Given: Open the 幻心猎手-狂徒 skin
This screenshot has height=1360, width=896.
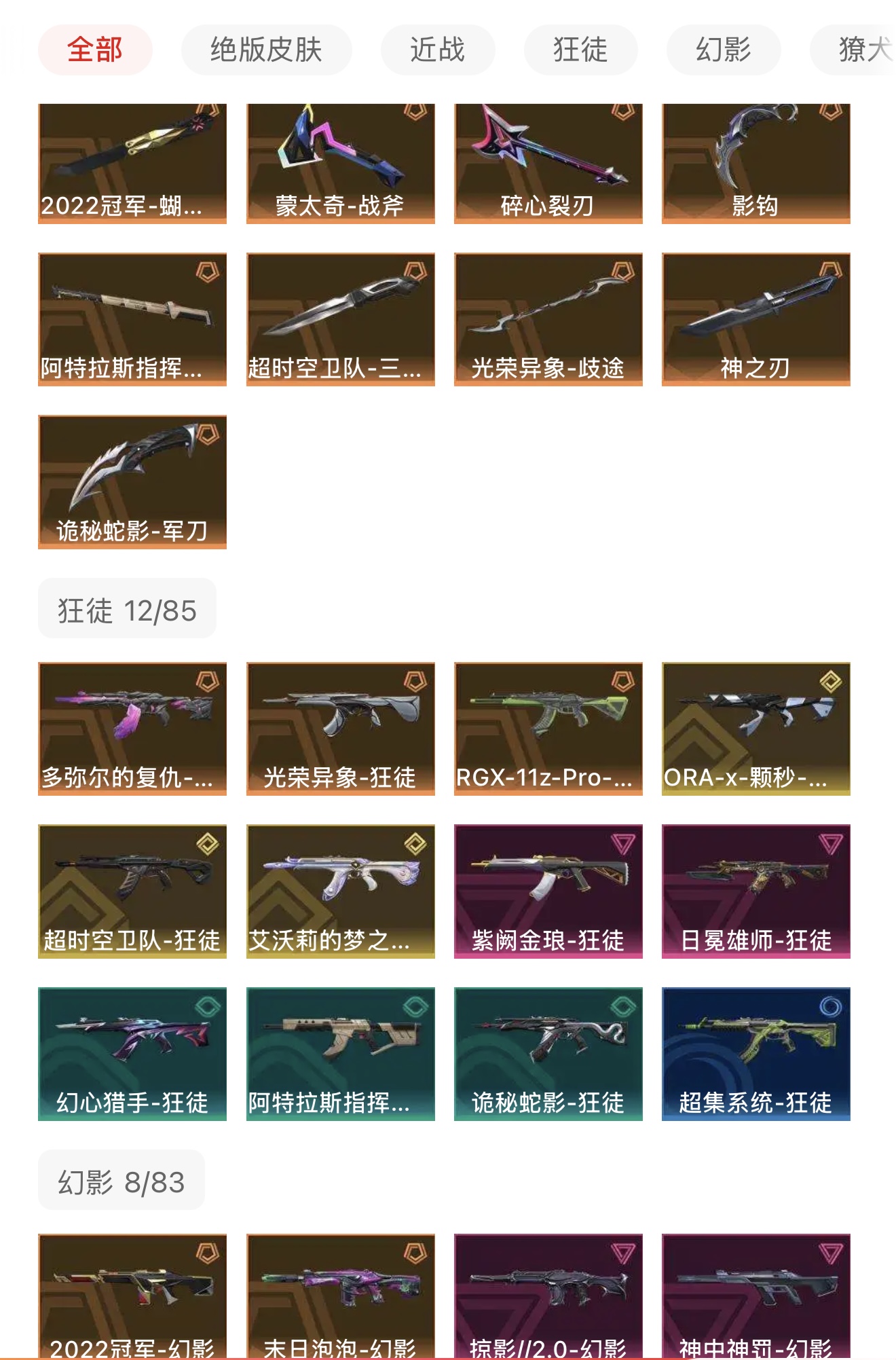Looking at the screenshot, I should coord(132,1054).
